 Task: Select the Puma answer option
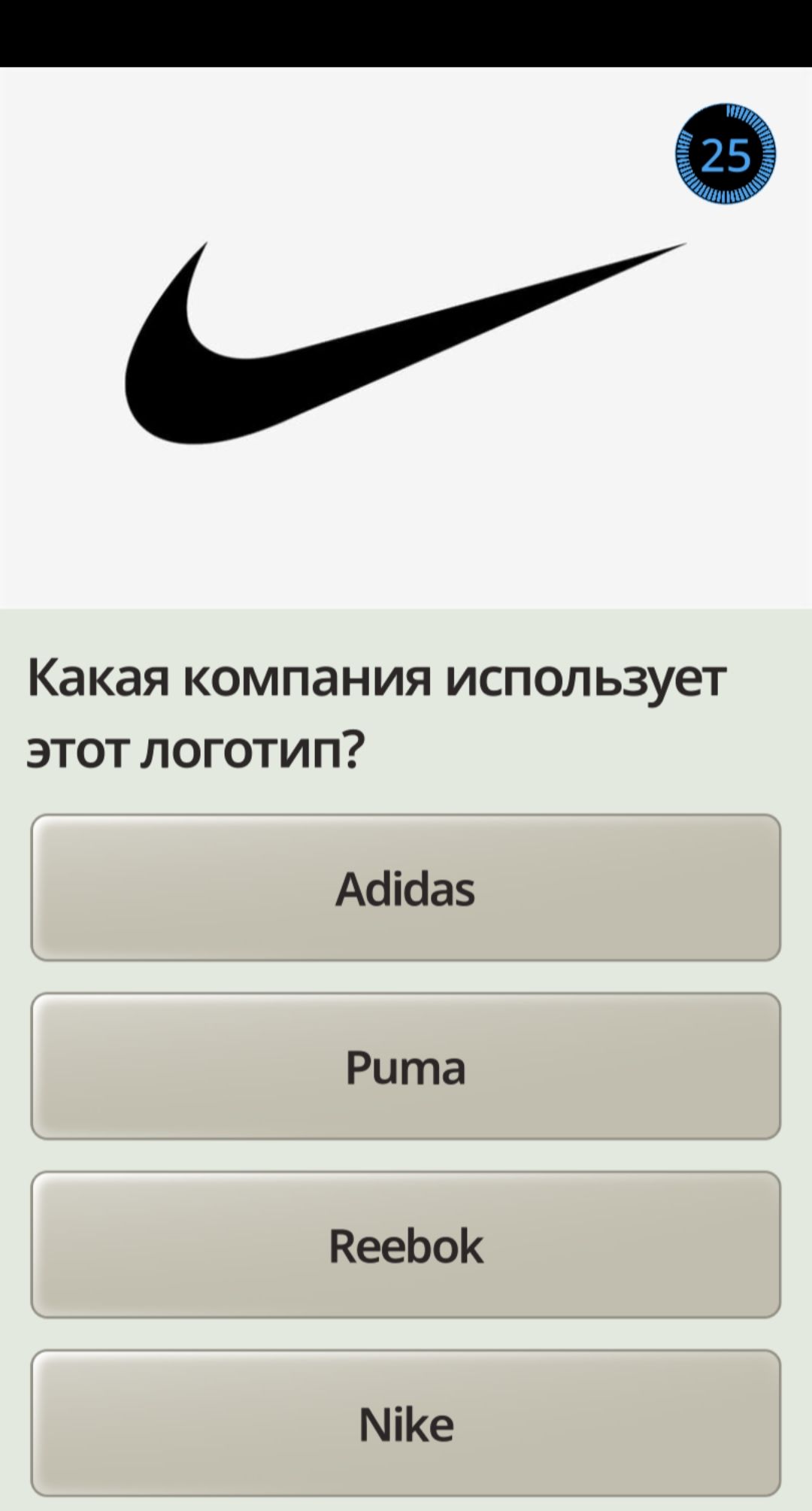click(405, 1066)
